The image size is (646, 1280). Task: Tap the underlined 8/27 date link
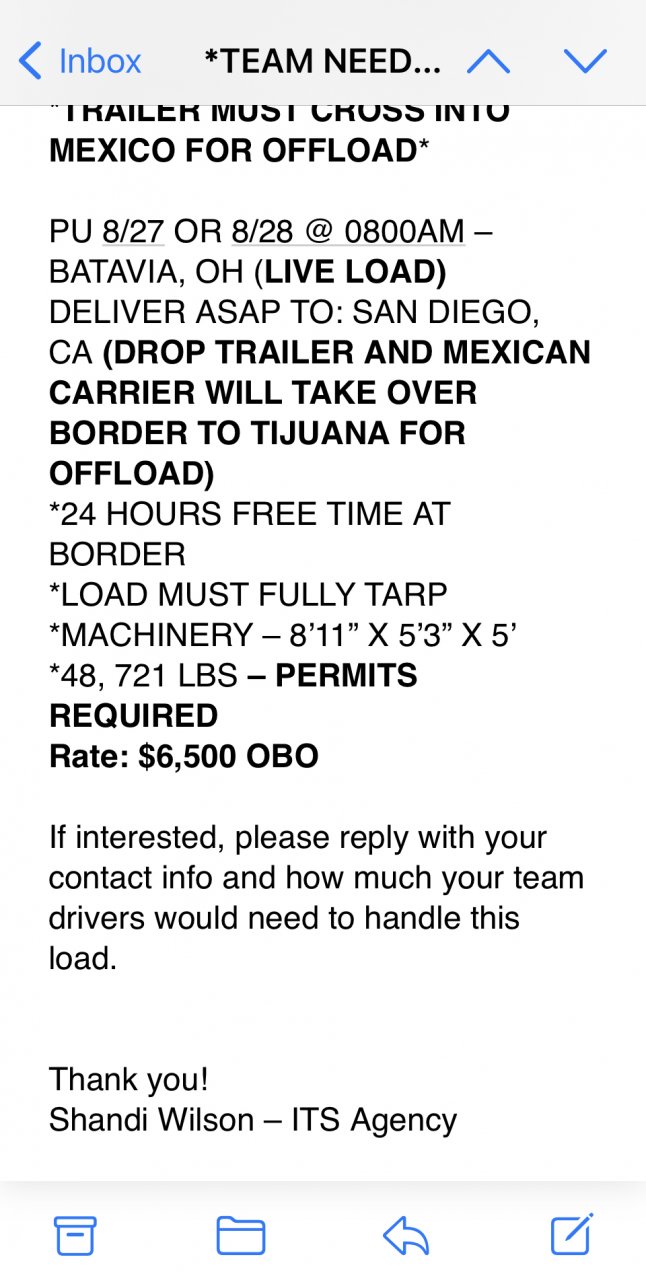pyautogui.click(x=134, y=231)
